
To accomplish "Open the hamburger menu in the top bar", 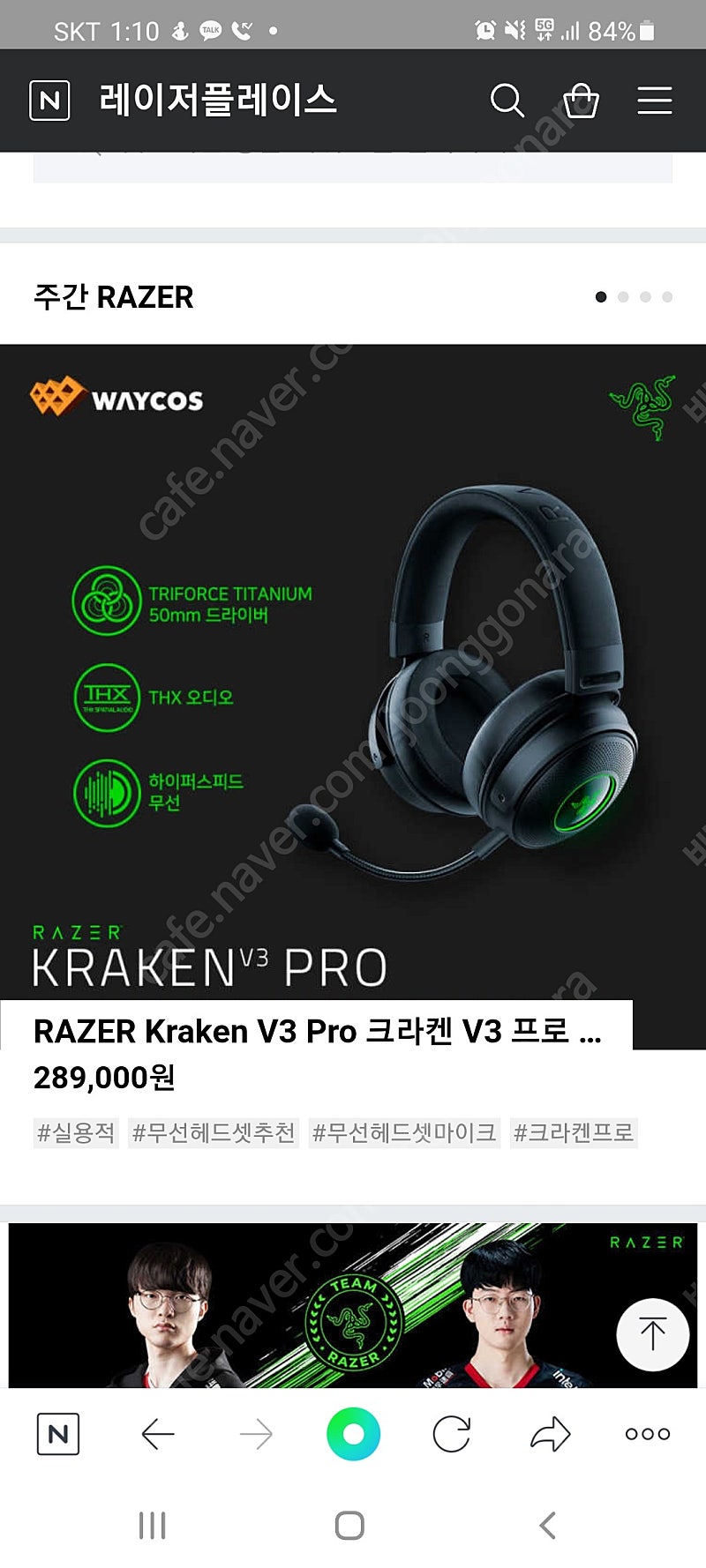I will 655,101.
